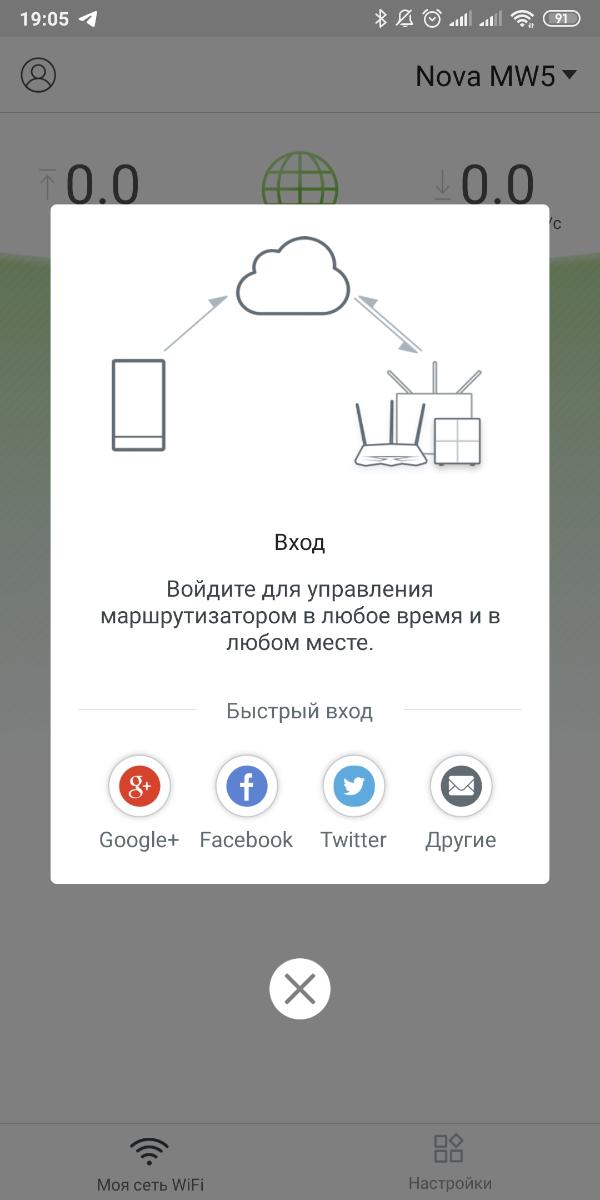
Task: Choose Twitter quick login
Action: 354,787
